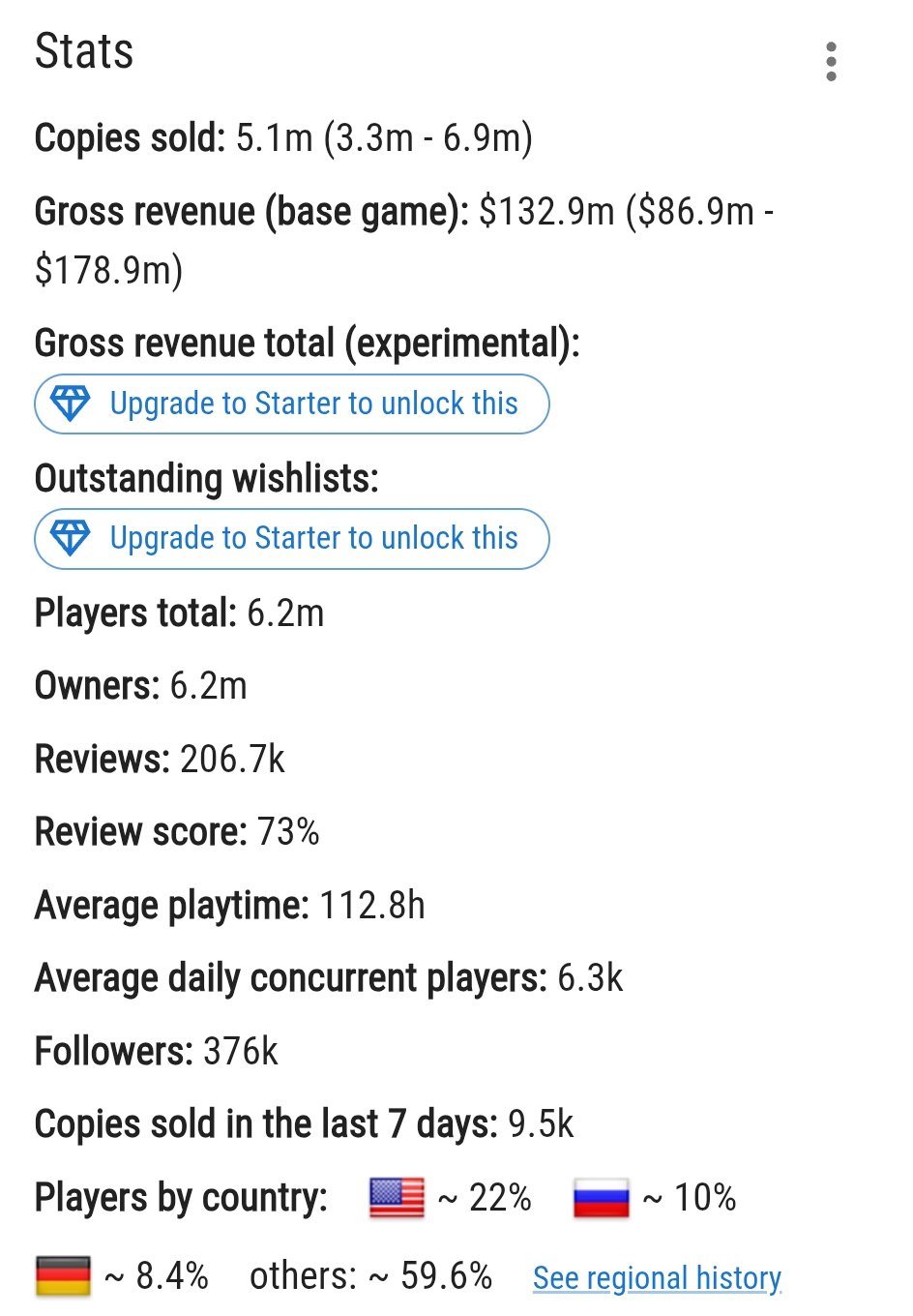Tap upgrade button under Gross revenue total

pos(291,404)
